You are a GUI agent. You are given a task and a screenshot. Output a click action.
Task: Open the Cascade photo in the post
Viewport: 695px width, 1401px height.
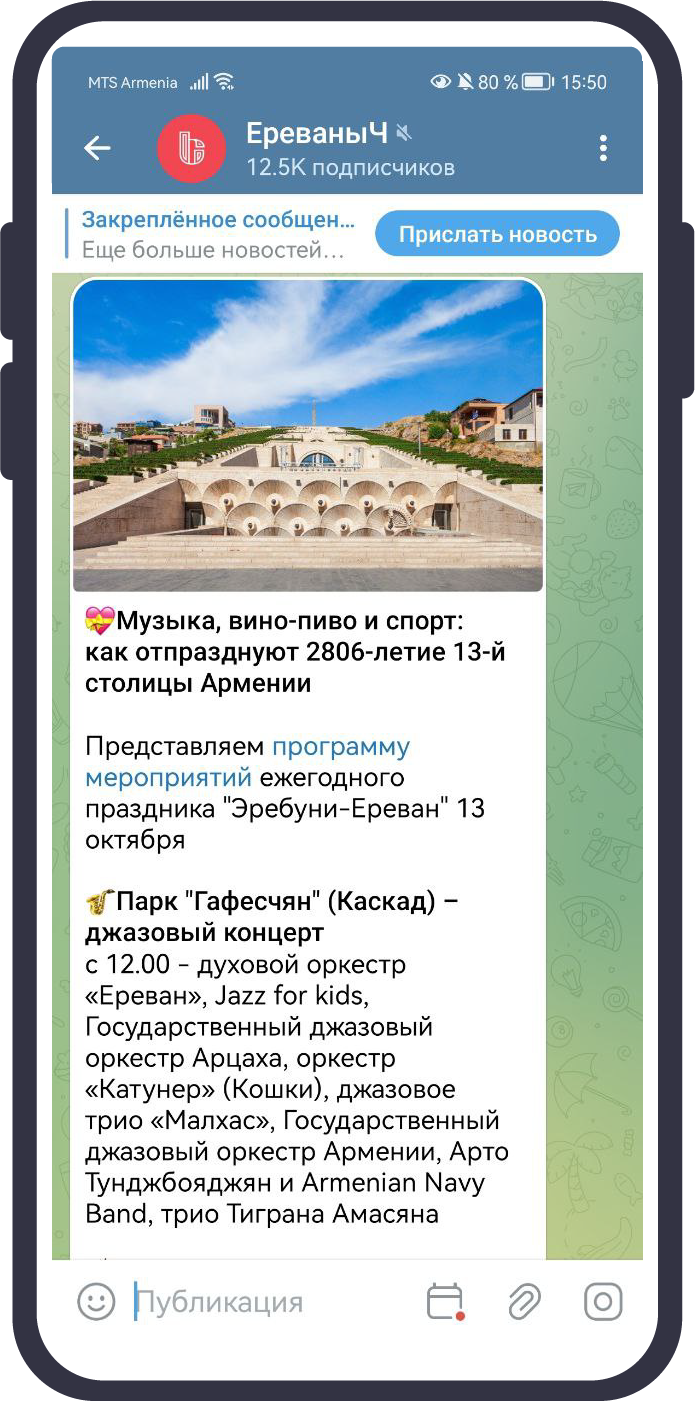[308, 435]
